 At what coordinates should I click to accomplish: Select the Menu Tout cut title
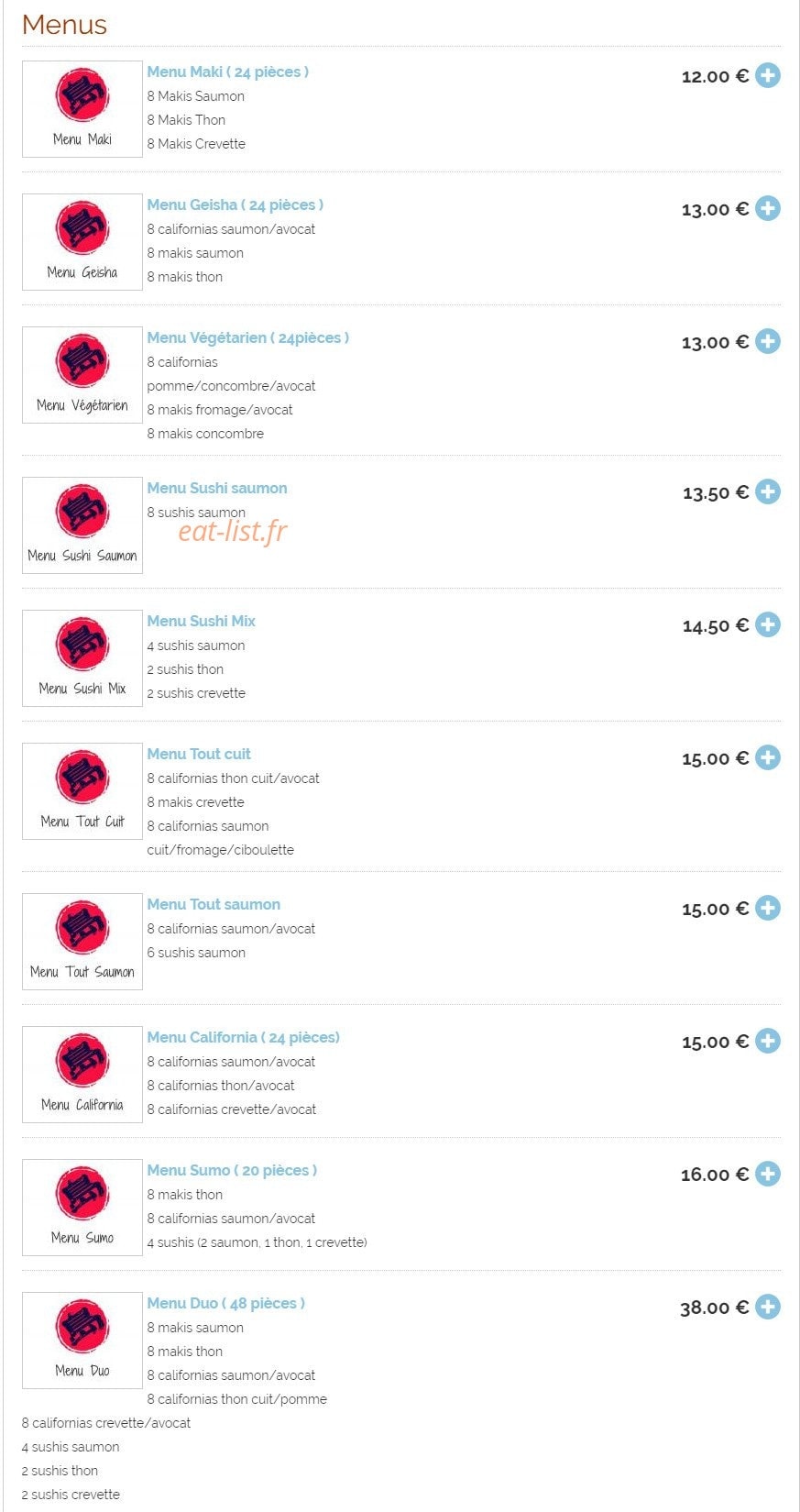point(199,754)
